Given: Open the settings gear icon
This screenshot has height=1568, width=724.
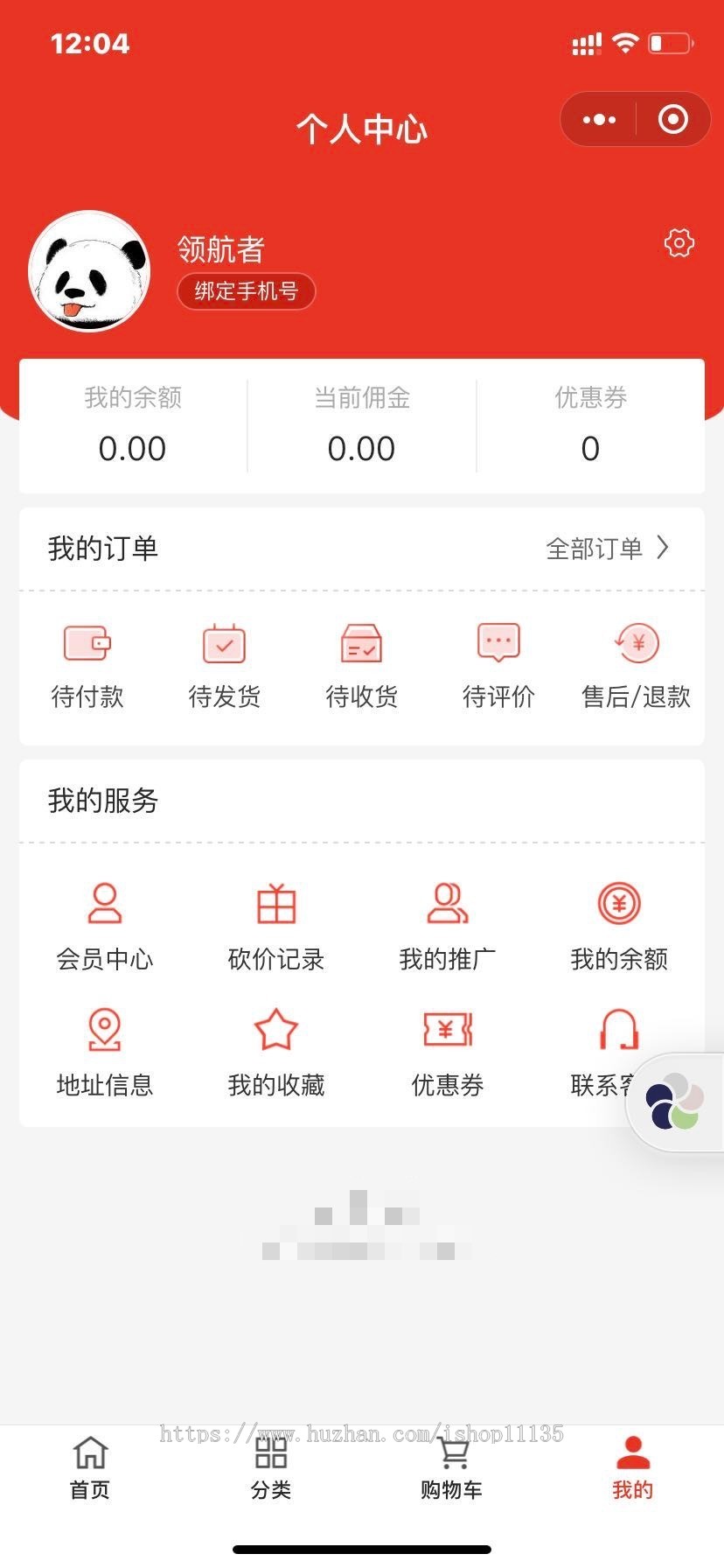Looking at the screenshot, I should (679, 243).
